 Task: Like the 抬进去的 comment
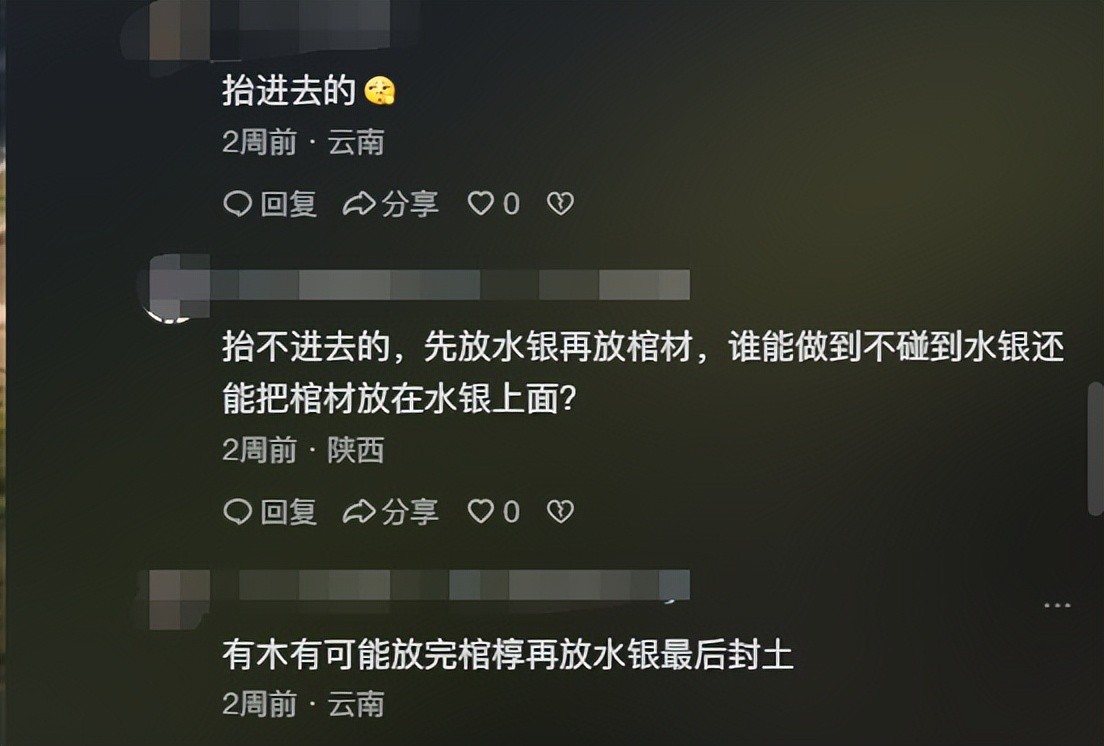pos(483,204)
